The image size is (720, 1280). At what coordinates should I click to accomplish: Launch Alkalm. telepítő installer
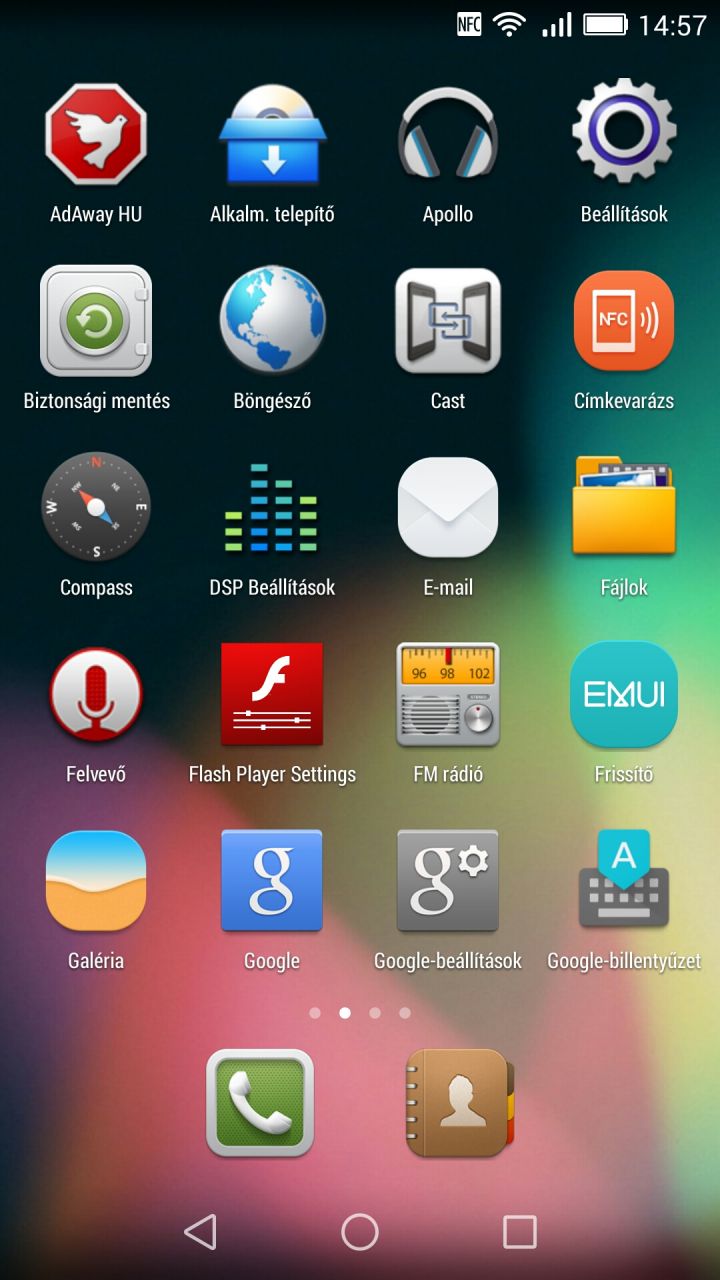[x=272, y=135]
